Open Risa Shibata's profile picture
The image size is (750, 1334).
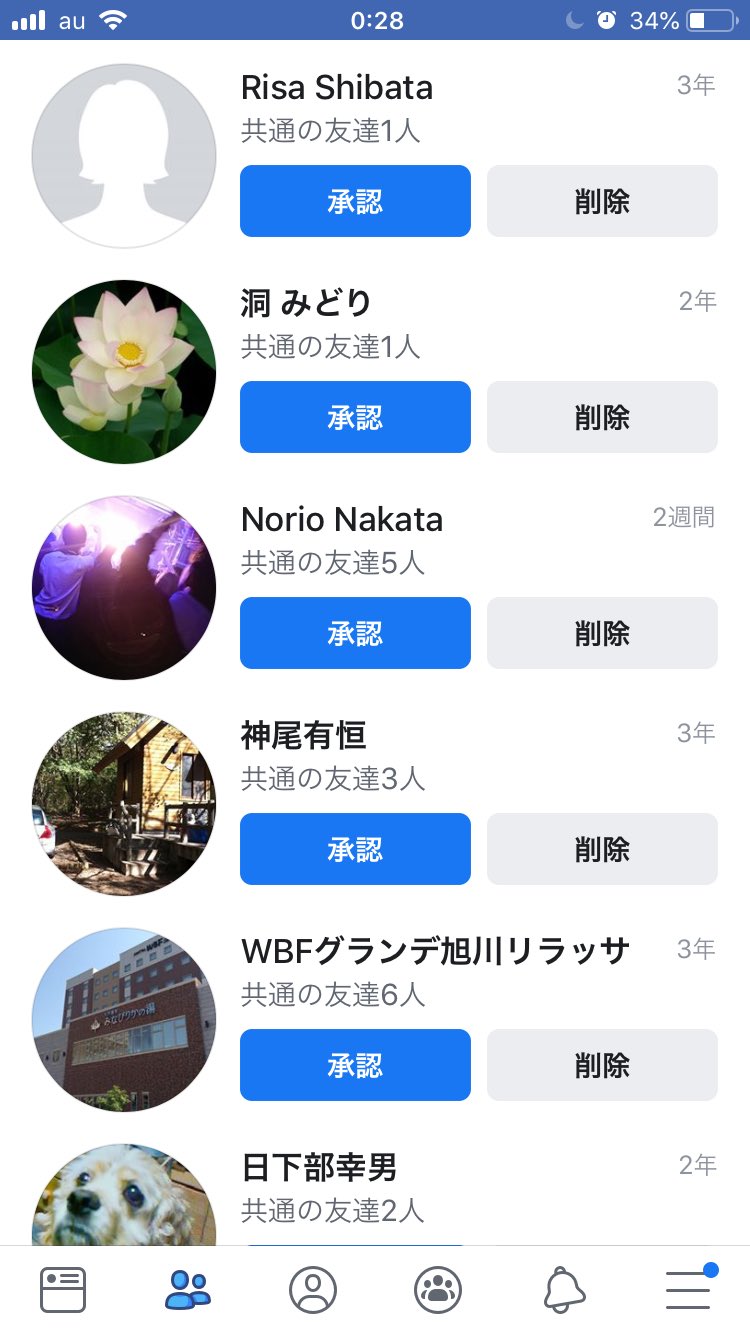124,156
